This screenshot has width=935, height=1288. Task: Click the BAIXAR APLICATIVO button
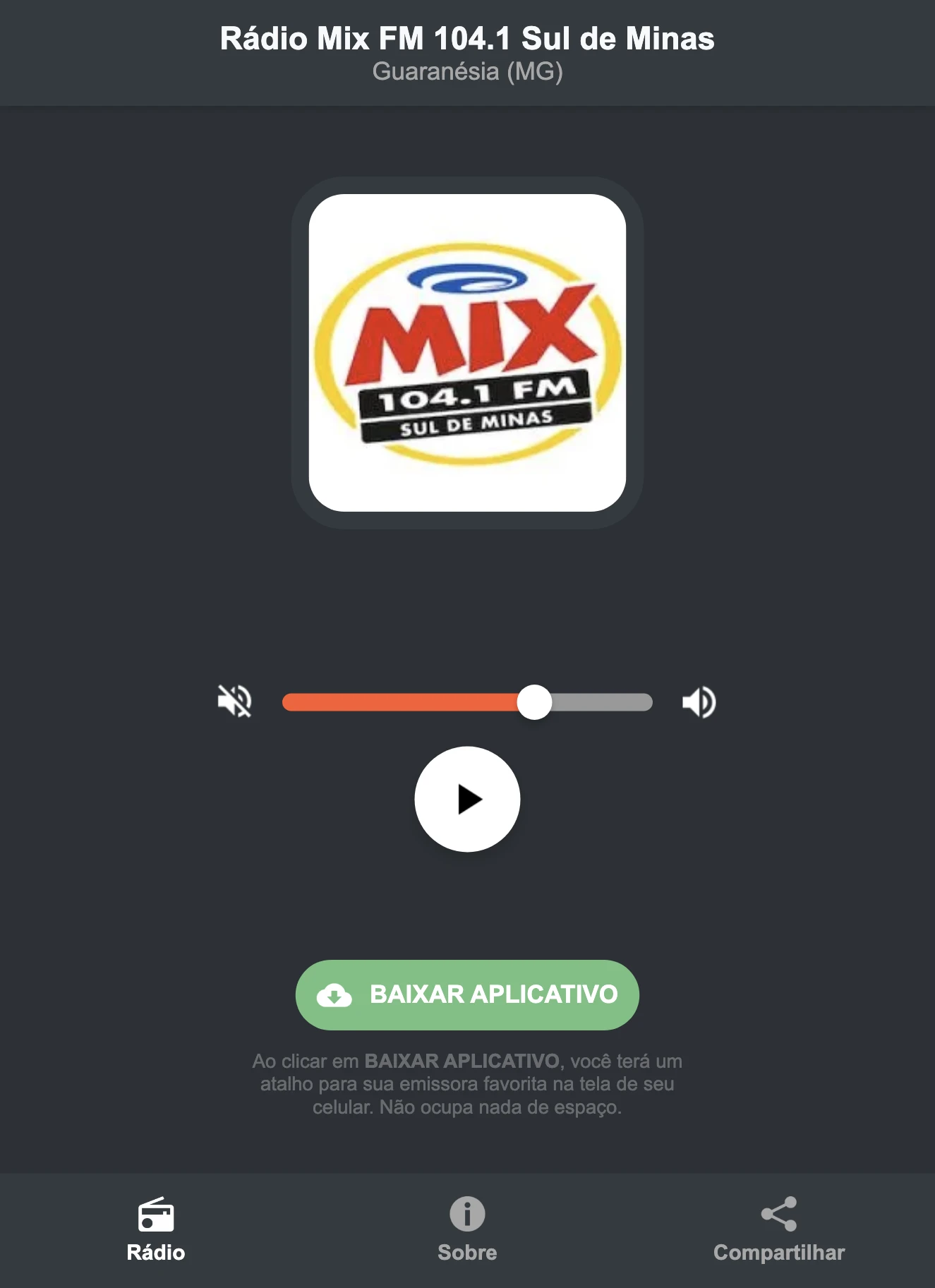point(467,995)
